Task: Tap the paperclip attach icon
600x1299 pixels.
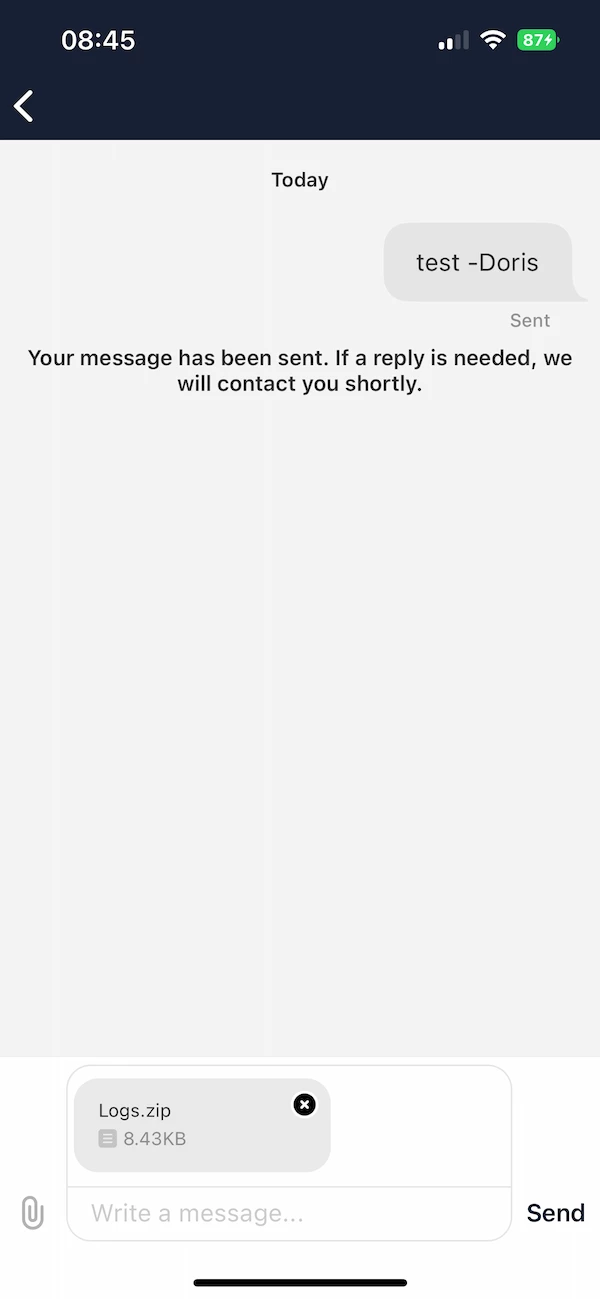Action: (x=32, y=1213)
